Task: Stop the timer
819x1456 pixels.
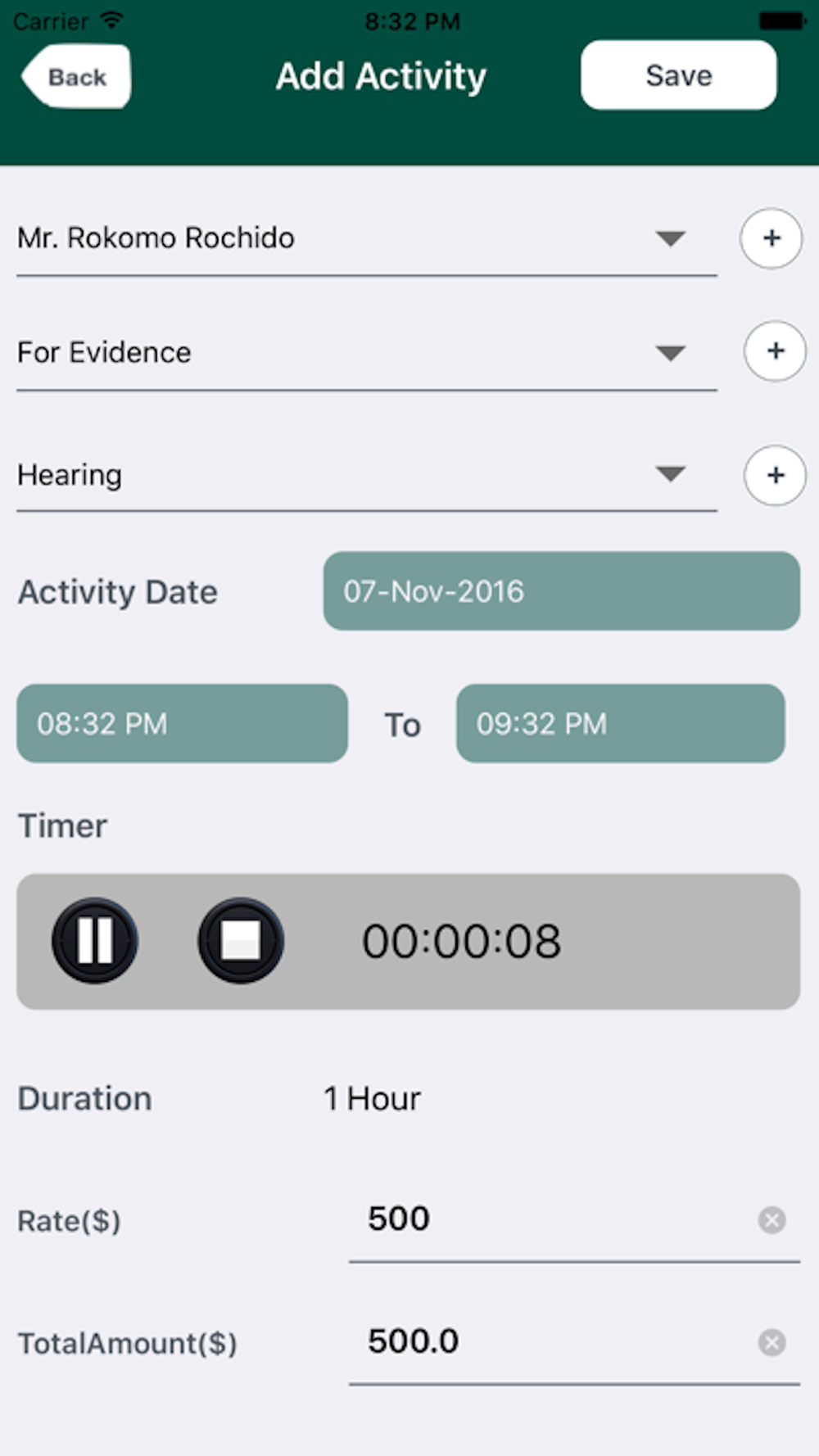Action: [x=241, y=940]
